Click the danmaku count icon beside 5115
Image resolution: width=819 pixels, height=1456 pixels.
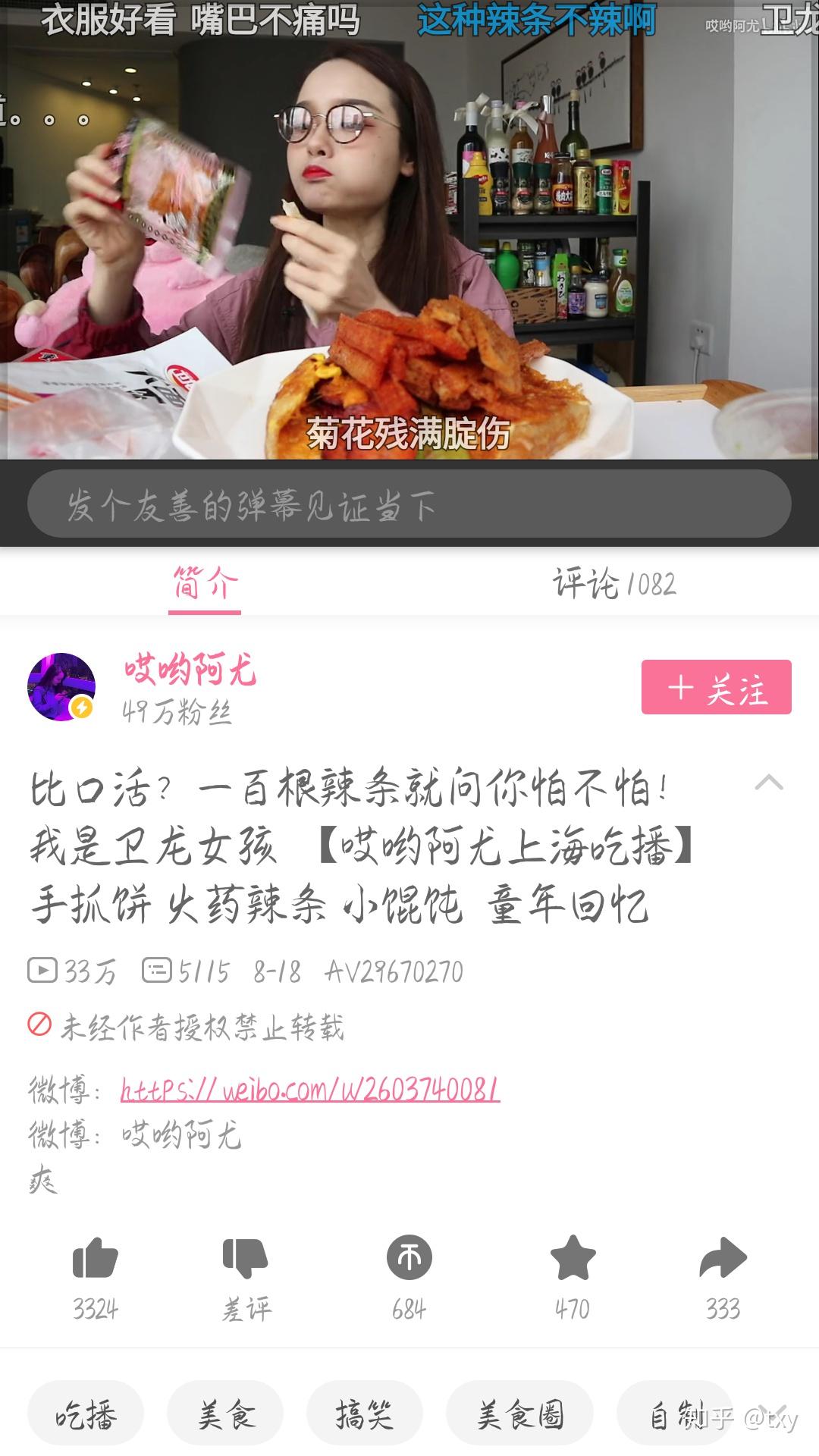157,968
